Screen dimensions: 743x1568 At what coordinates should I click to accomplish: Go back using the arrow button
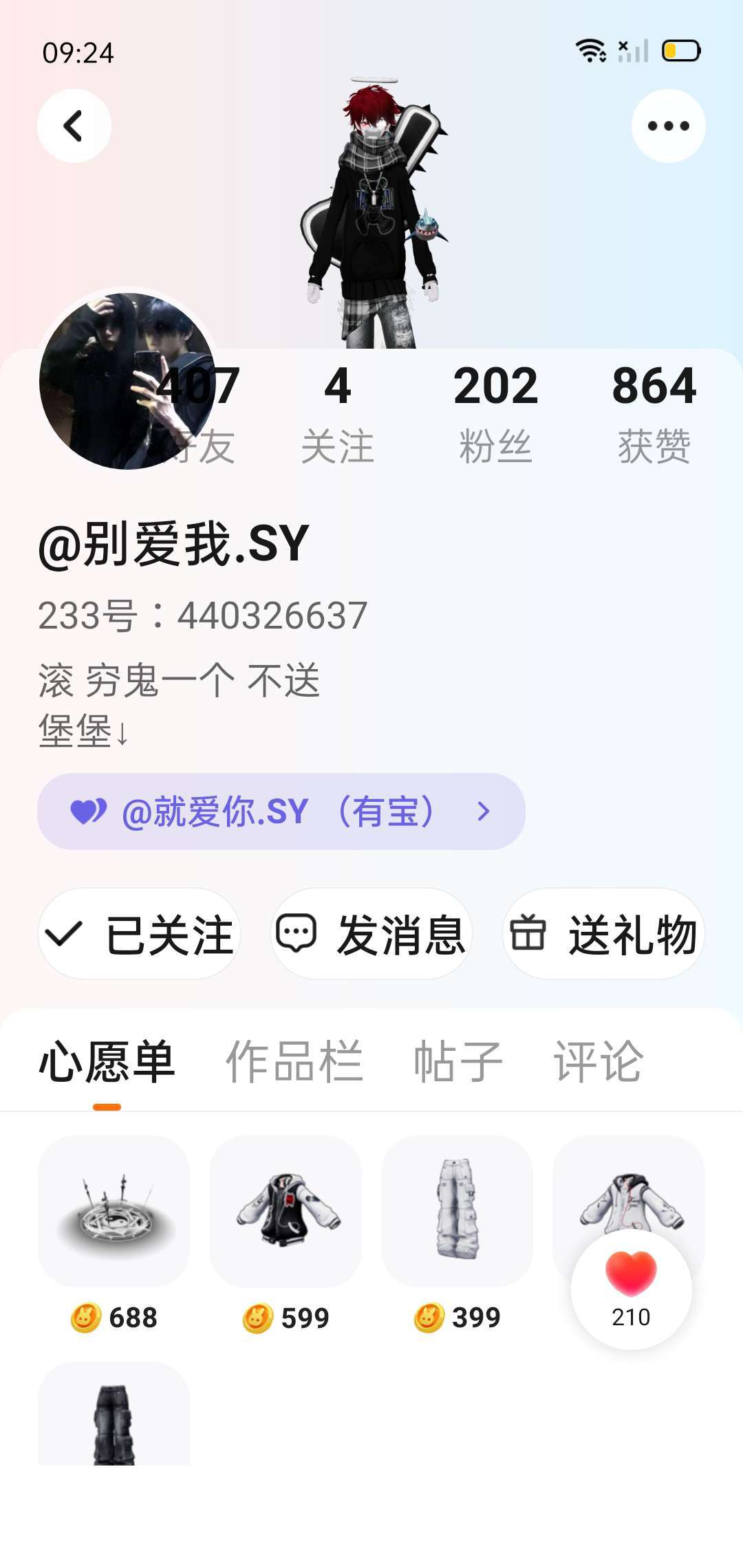pos(74,126)
